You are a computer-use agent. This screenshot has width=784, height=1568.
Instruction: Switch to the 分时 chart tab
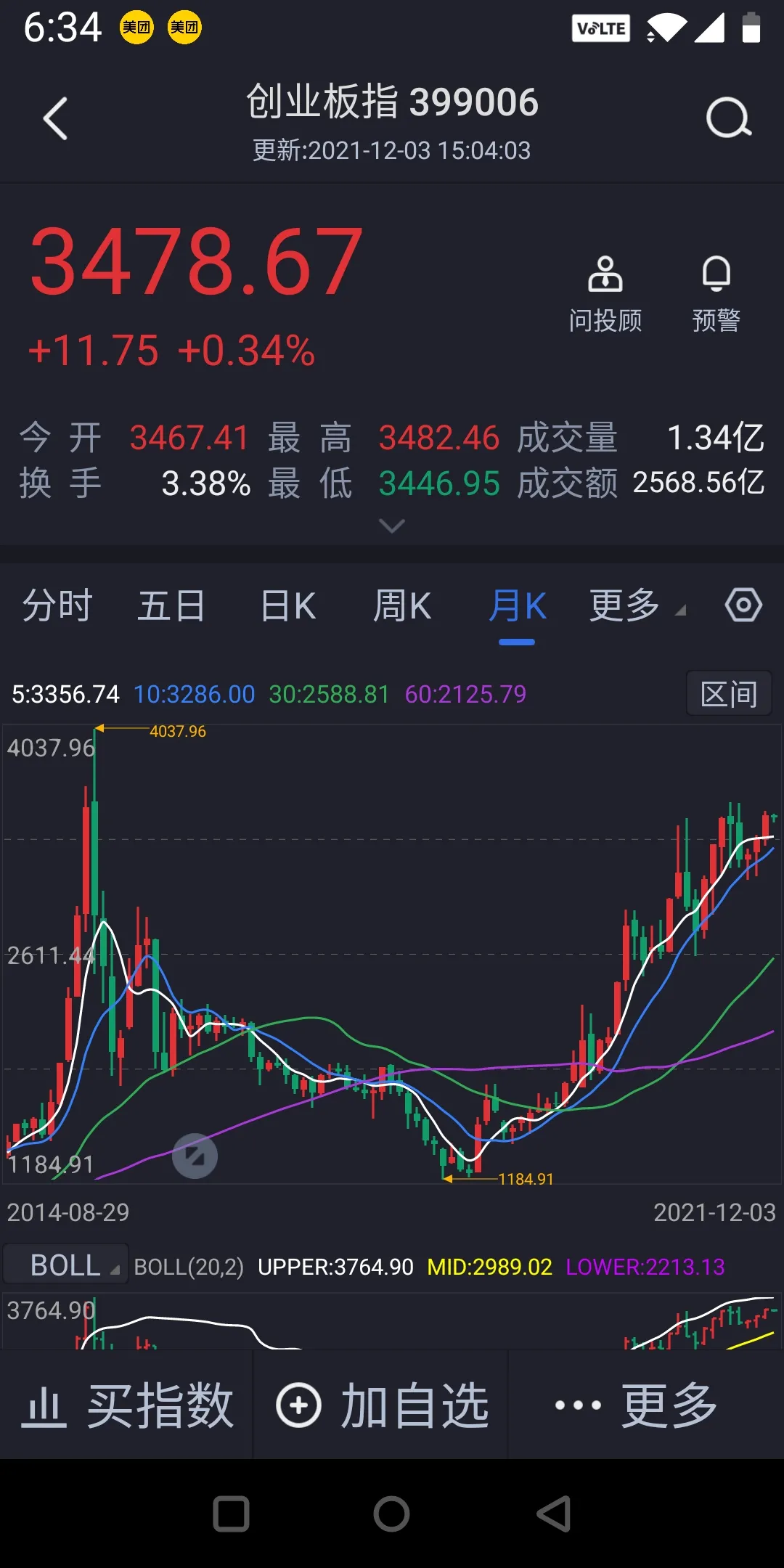(57, 606)
